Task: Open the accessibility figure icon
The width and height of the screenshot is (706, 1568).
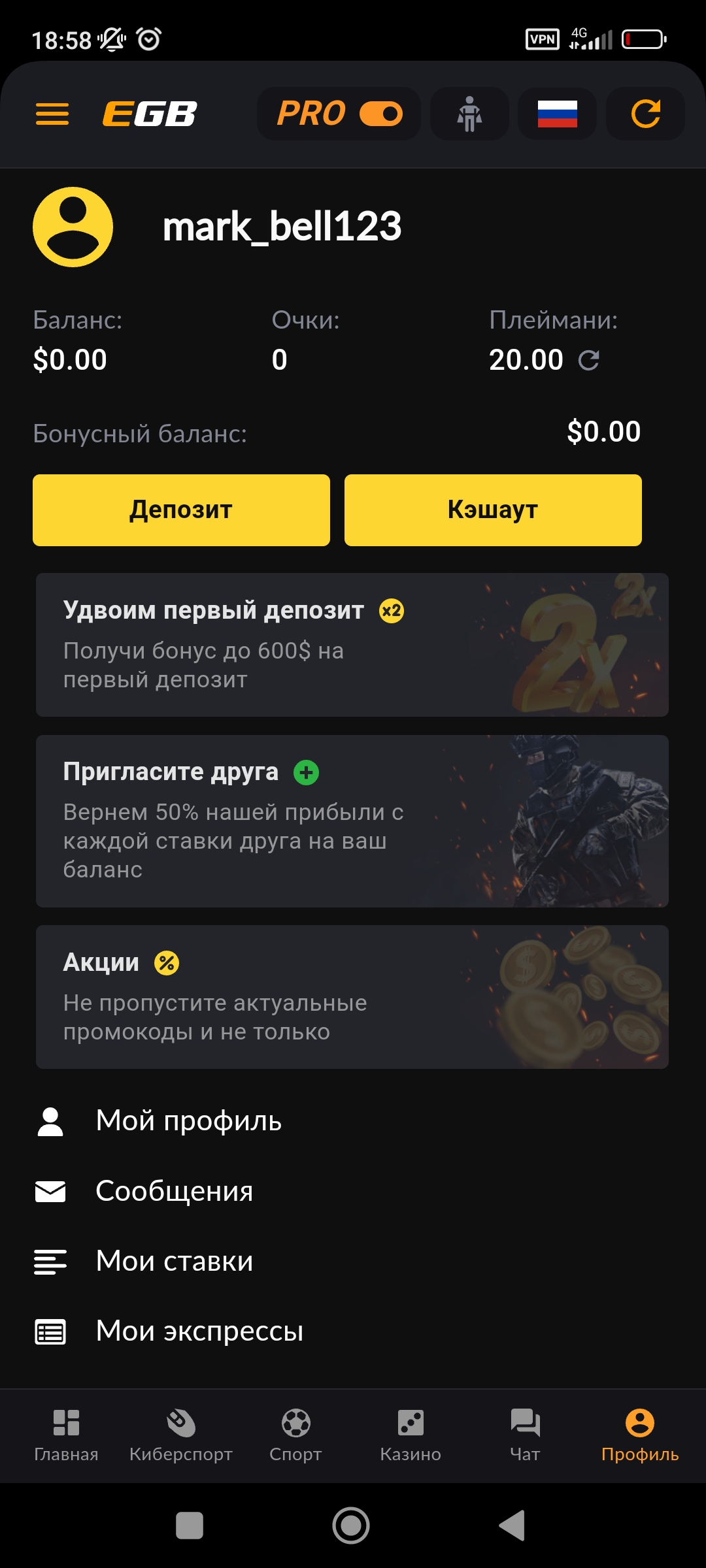Action: (469, 114)
